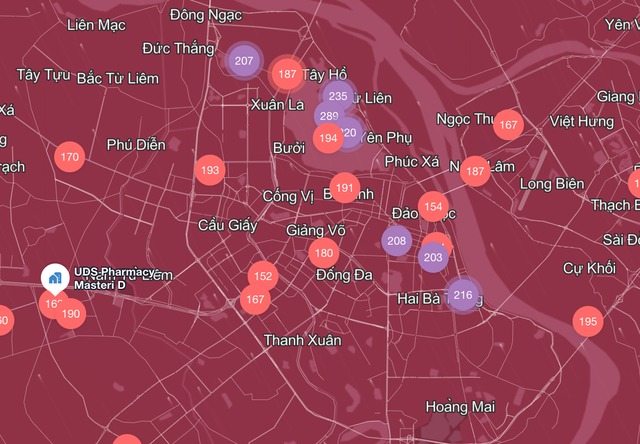This screenshot has width=640, height=444.
Task: Select the 170 marker near Phú Diễn
Action: click(x=69, y=157)
